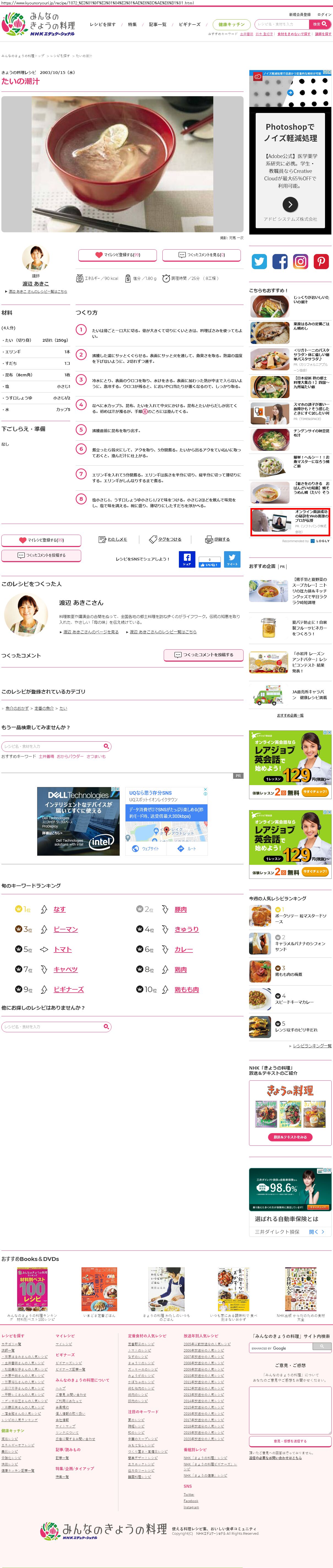Select カレー in keyword ranking
333x1568 pixels.
(x=183, y=949)
